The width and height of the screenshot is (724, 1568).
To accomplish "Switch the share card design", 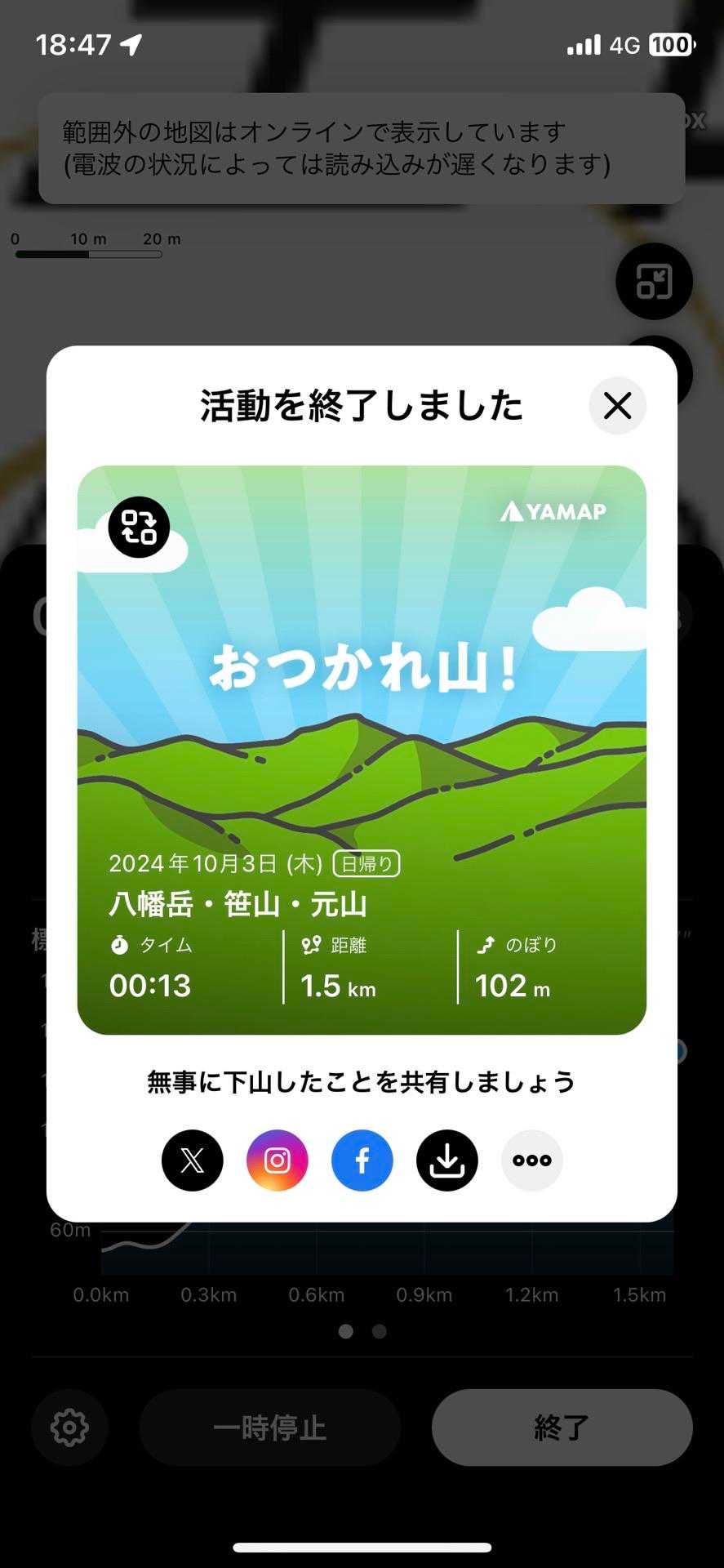I will (x=139, y=527).
